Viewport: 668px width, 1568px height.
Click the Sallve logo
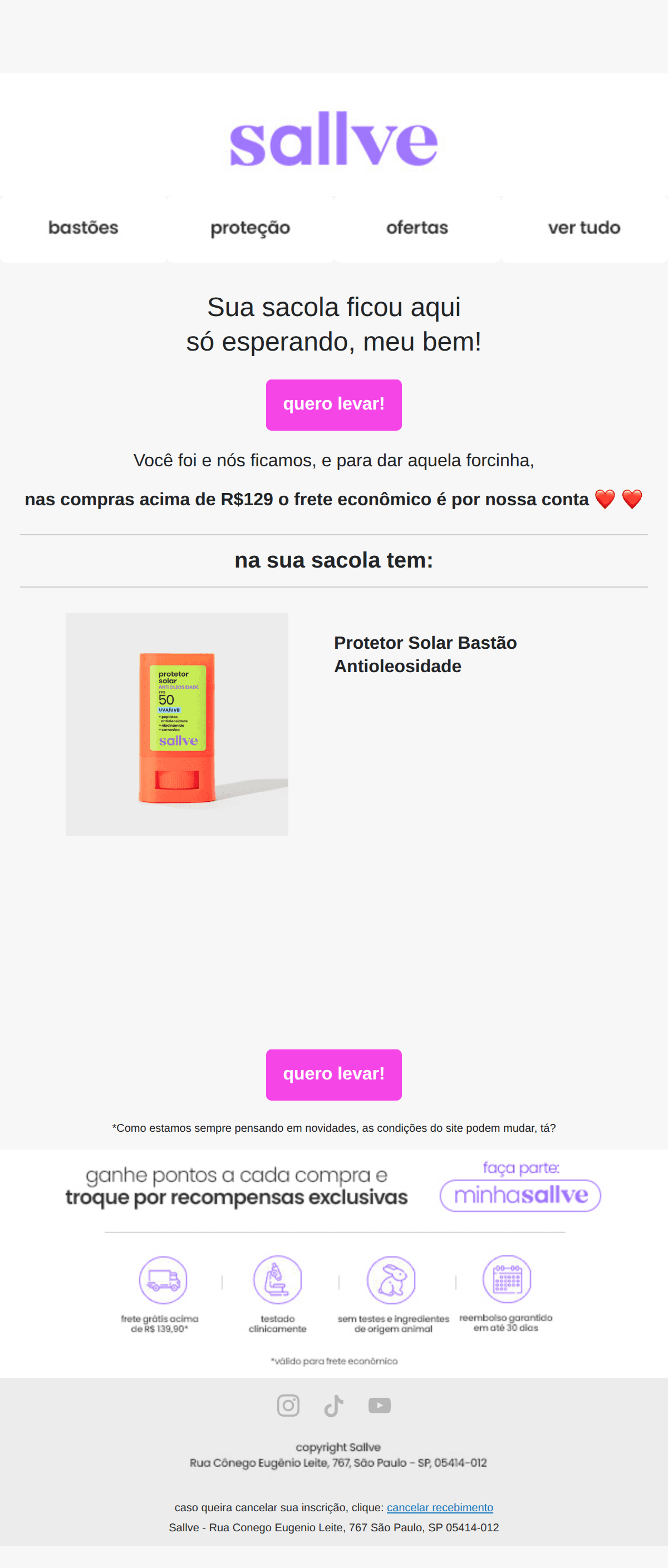tap(333, 141)
